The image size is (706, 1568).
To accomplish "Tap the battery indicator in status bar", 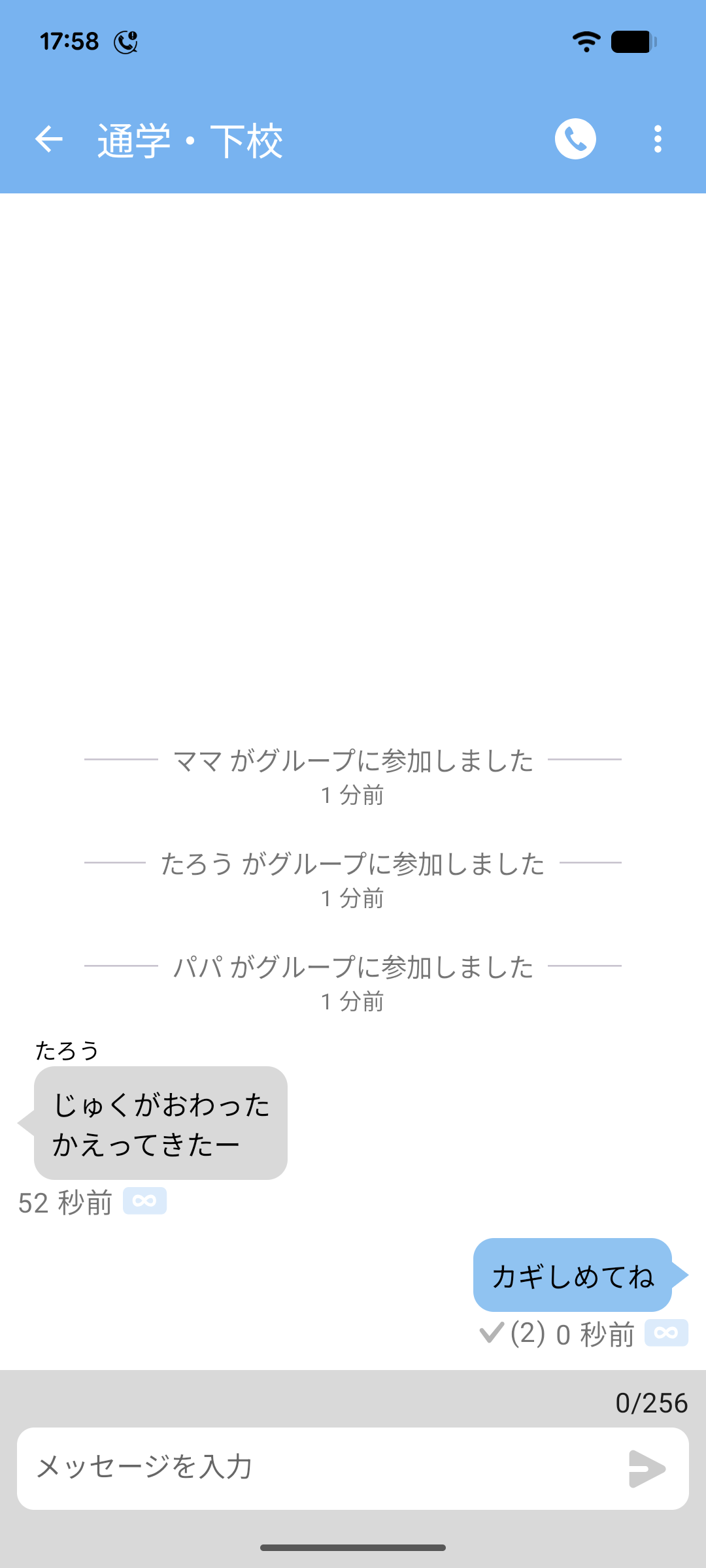I will (x=632, y=41).
